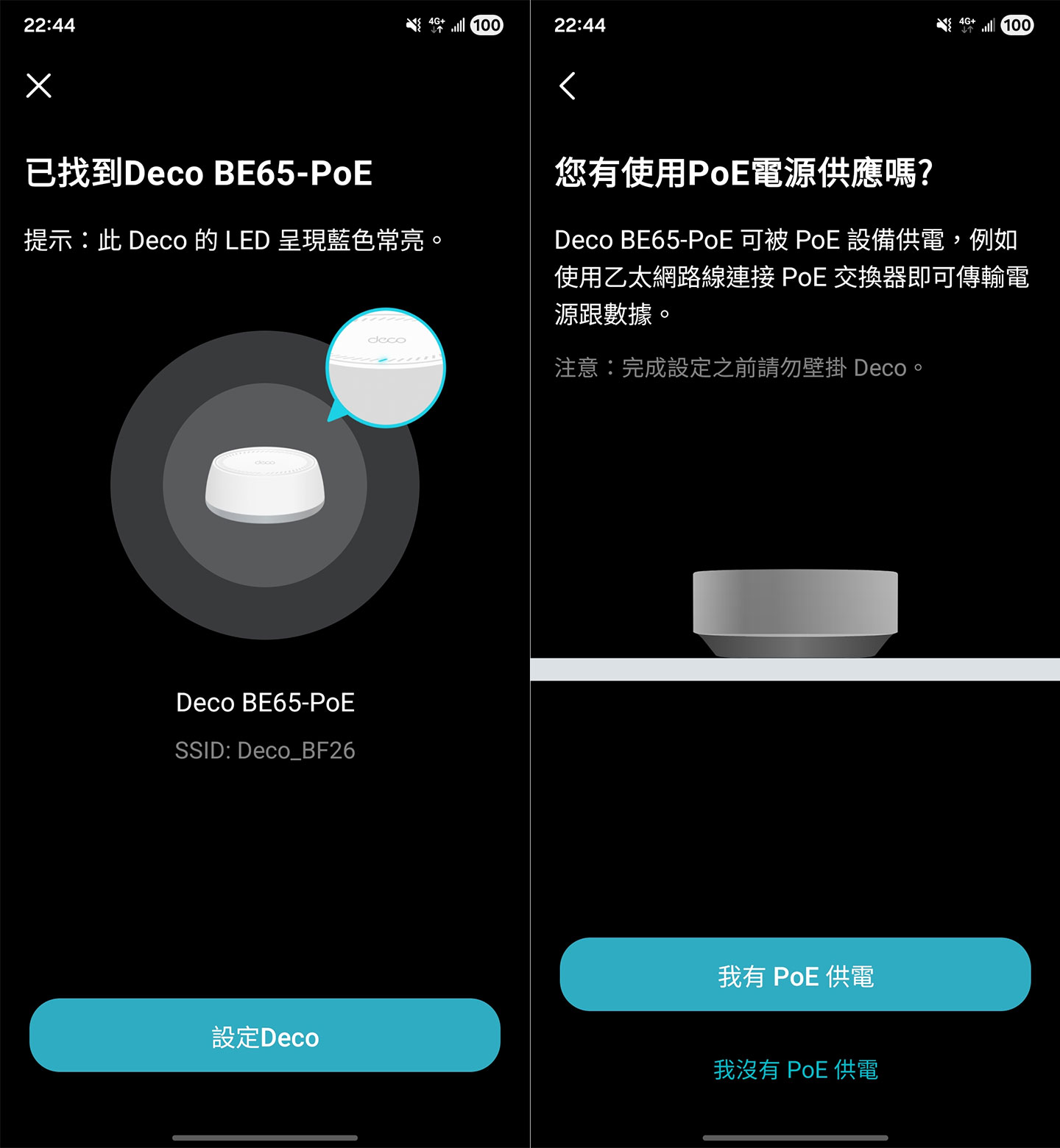Tap the home indicator bar on right screen
The image size is (1060, 1148).
click(795, 1137)
